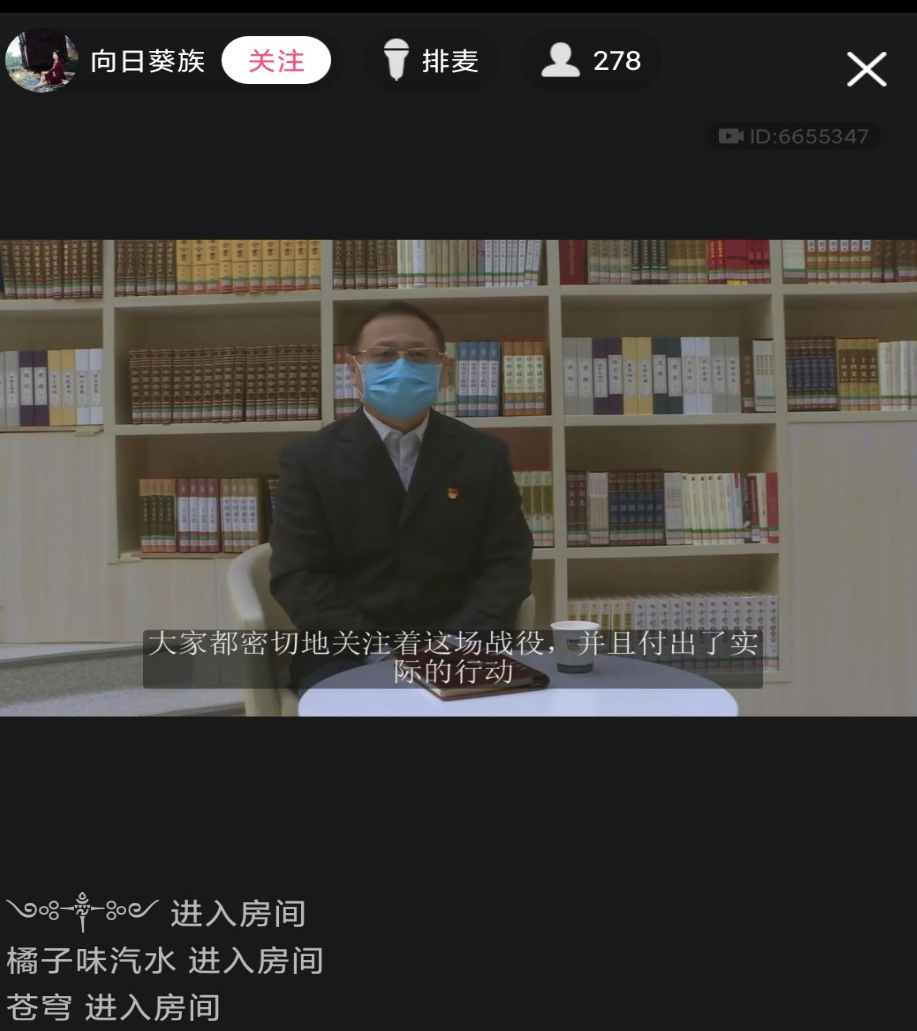Open the 278 viewers list
Image resolution: width=917 pixels, height=1031 pixels.
(591, 61)
